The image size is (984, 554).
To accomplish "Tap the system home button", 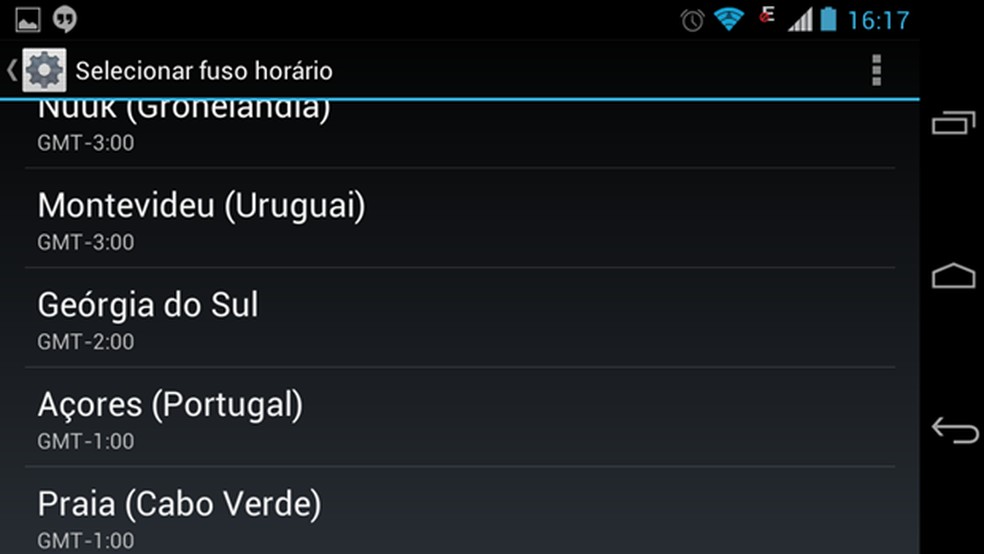I will pyautogui.click(x=953, y=276).
